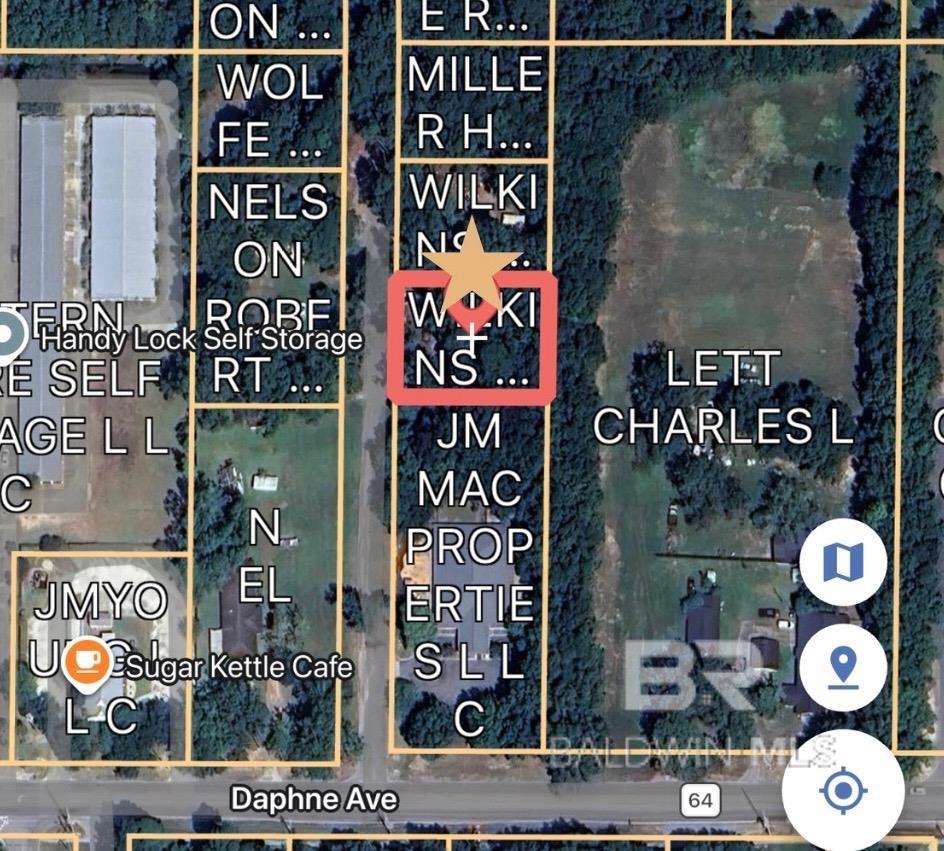Image resolution: width=944 pixels, height=851 pixels.
Task: Open the Sugar Kettle Cafe marker
Action: pos(86,663)
